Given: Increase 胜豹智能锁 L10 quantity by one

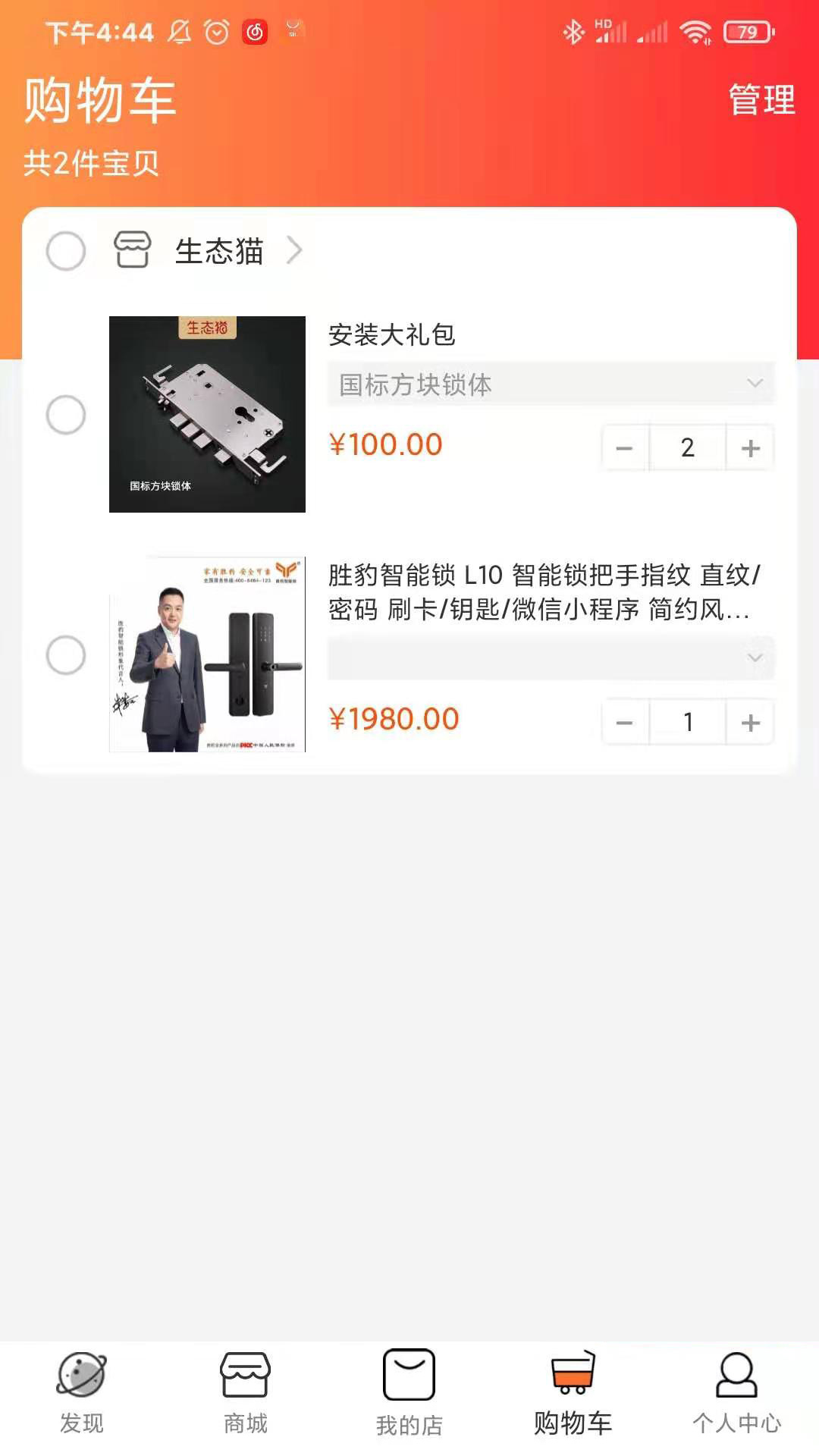Looking at the screenshot, I should (750, 723).
